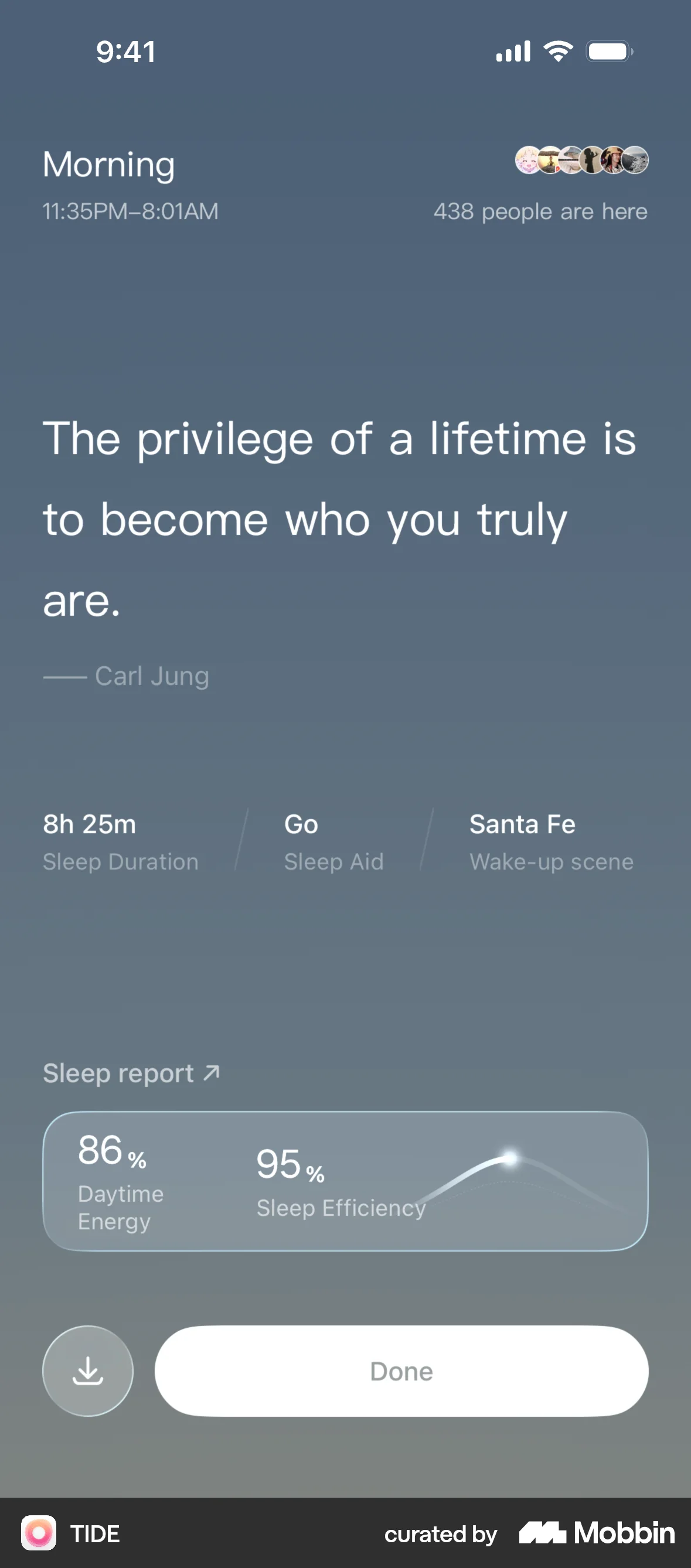Open the 438 people are here list
This screenshot has width=691, height=1568.
540,211
